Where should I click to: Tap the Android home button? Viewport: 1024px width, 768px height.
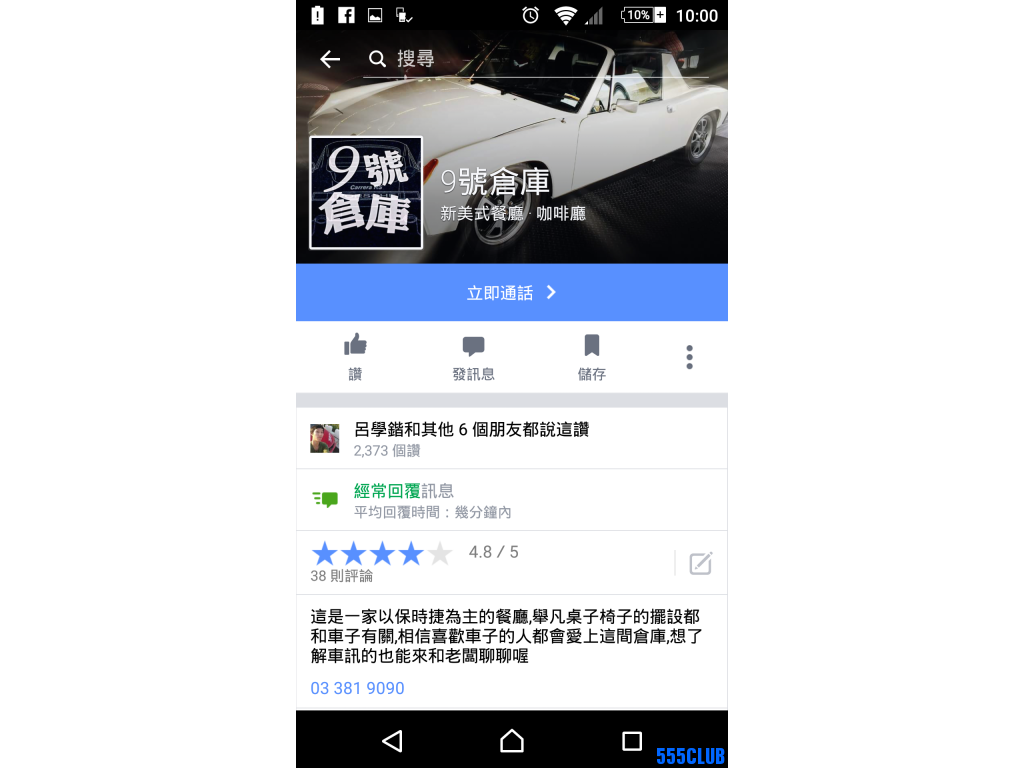511,740
